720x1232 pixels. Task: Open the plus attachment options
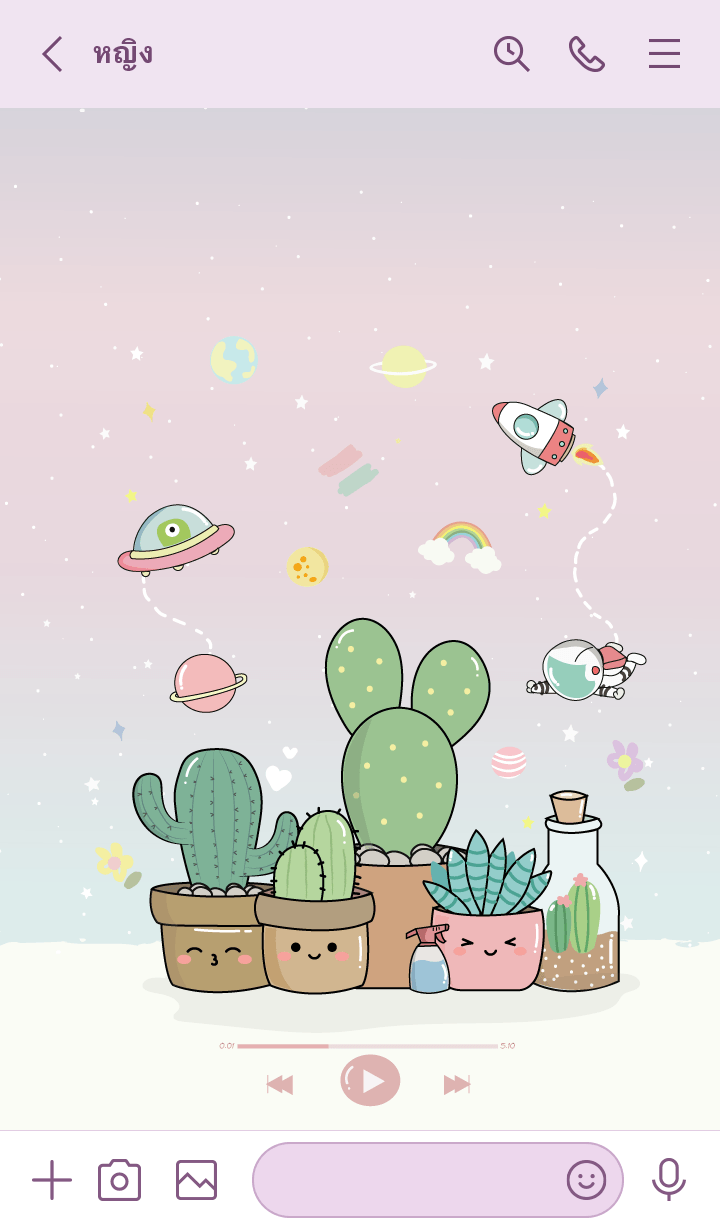click(51, 1180)
